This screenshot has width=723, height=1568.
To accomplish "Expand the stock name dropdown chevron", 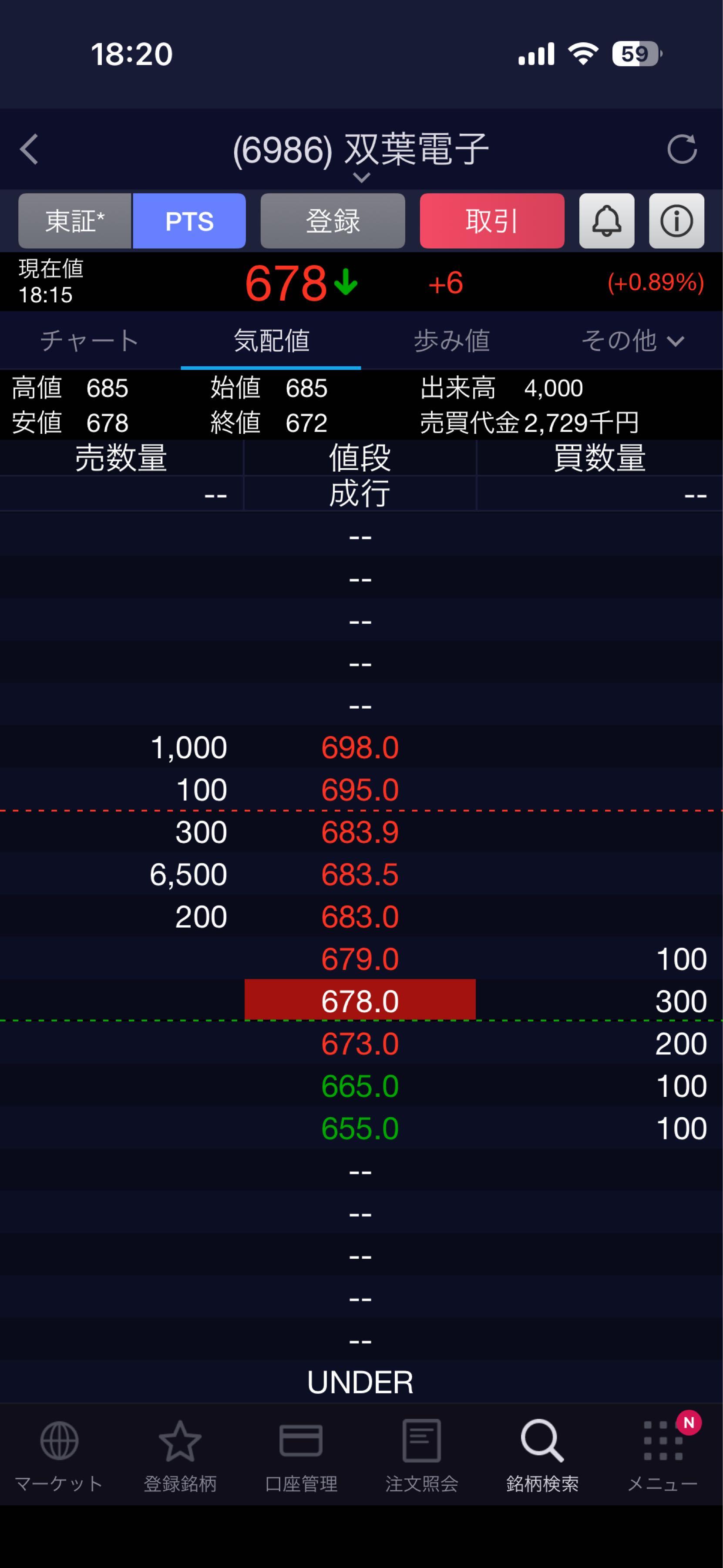I will pyautogui.click(x=361, y=178).
